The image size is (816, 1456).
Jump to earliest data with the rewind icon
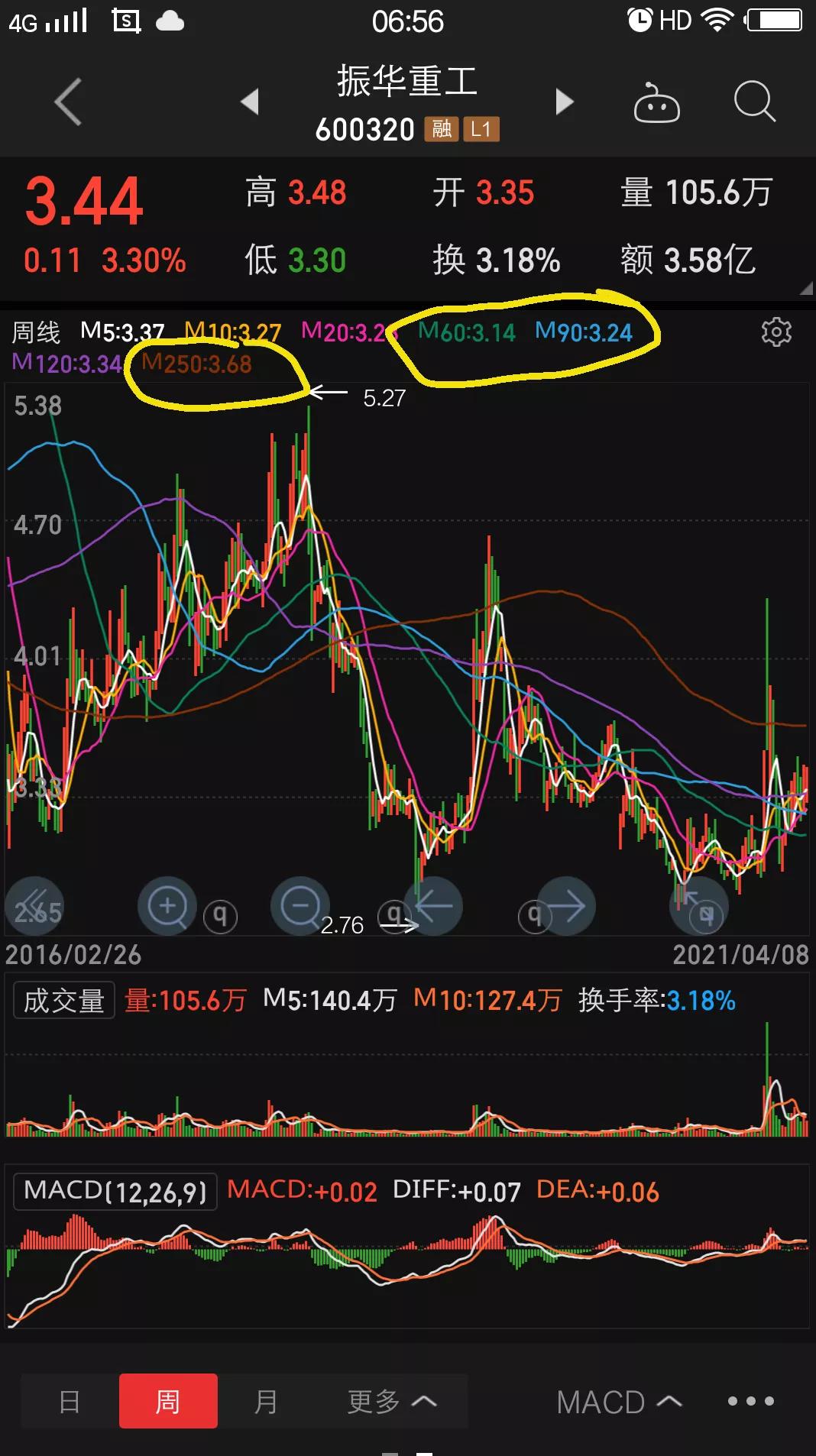pos(34,905)
